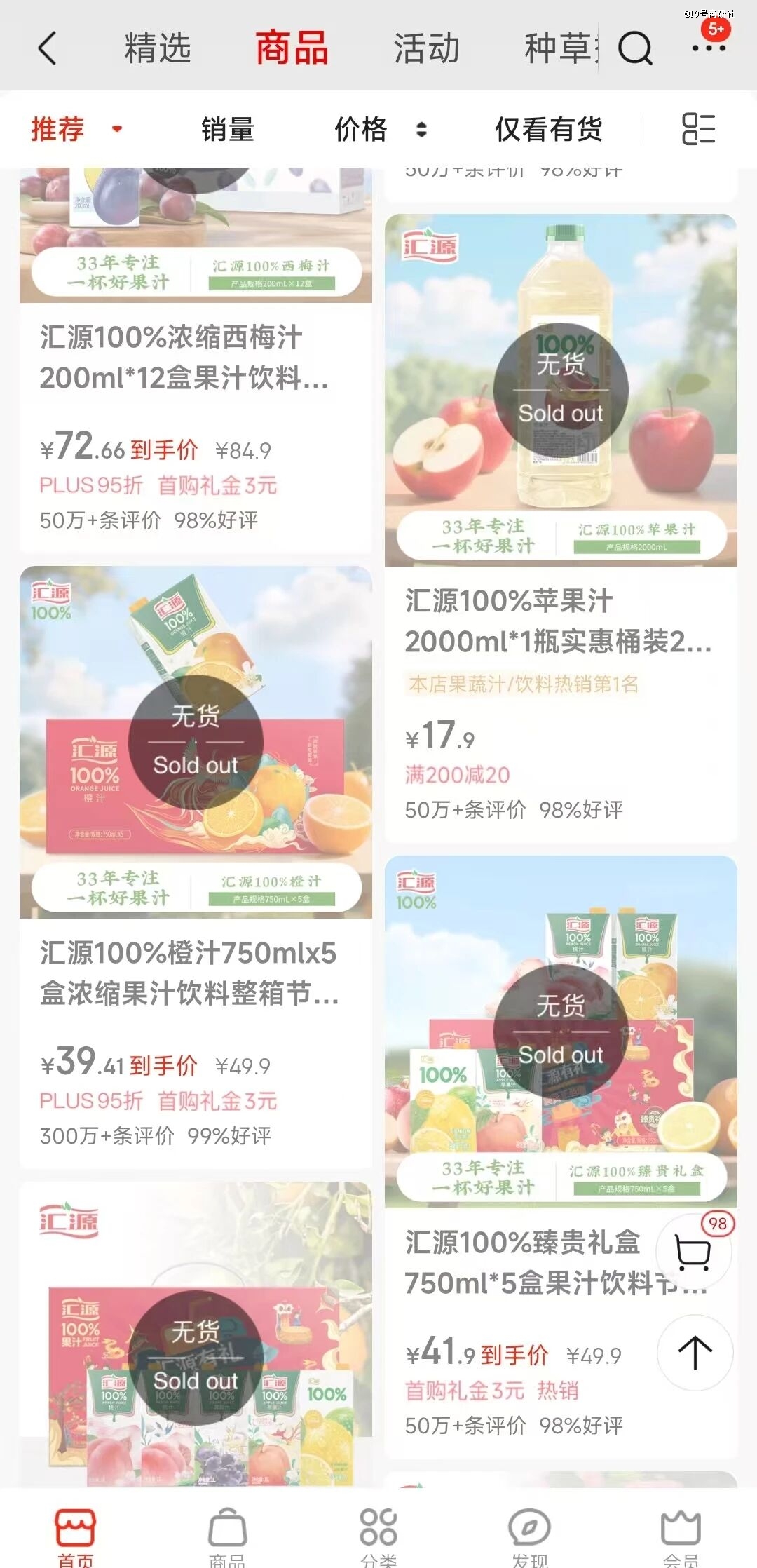Image resolution: width=757 pixels, height=1568 pixels.
Task: Tap the back-to-top arrow button
Action: click(x=695, y=1353)
